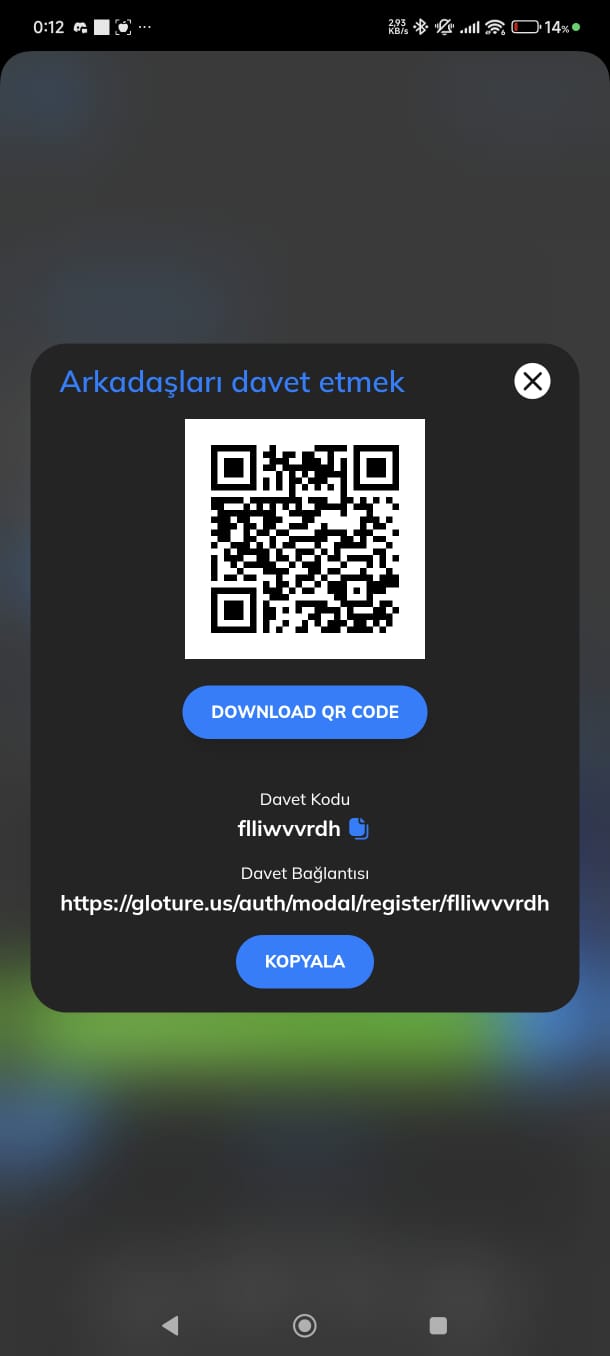Close the invite friends dialog
The image size is (610, 1356).
coord(532,381)
